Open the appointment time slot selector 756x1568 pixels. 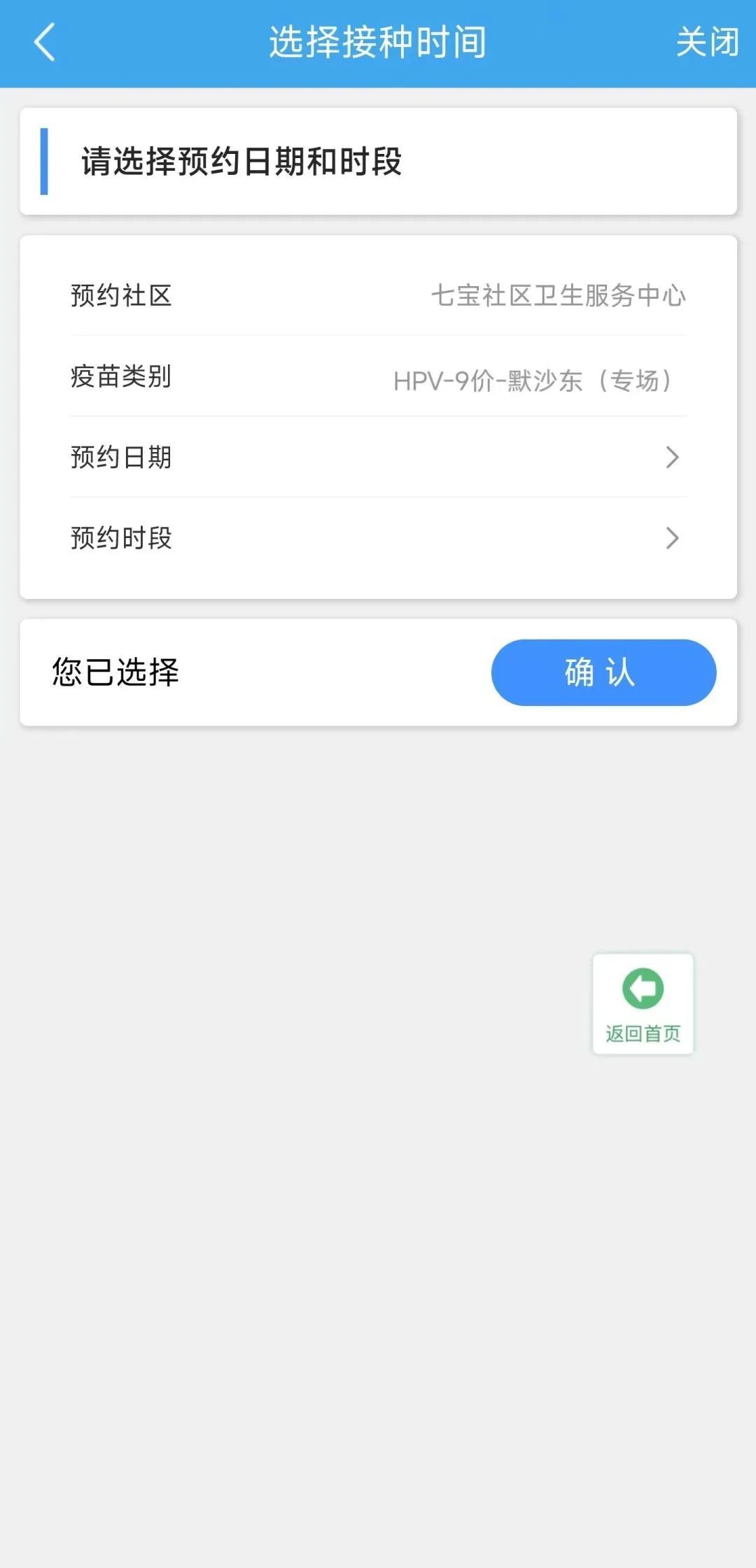click(378, 539)
